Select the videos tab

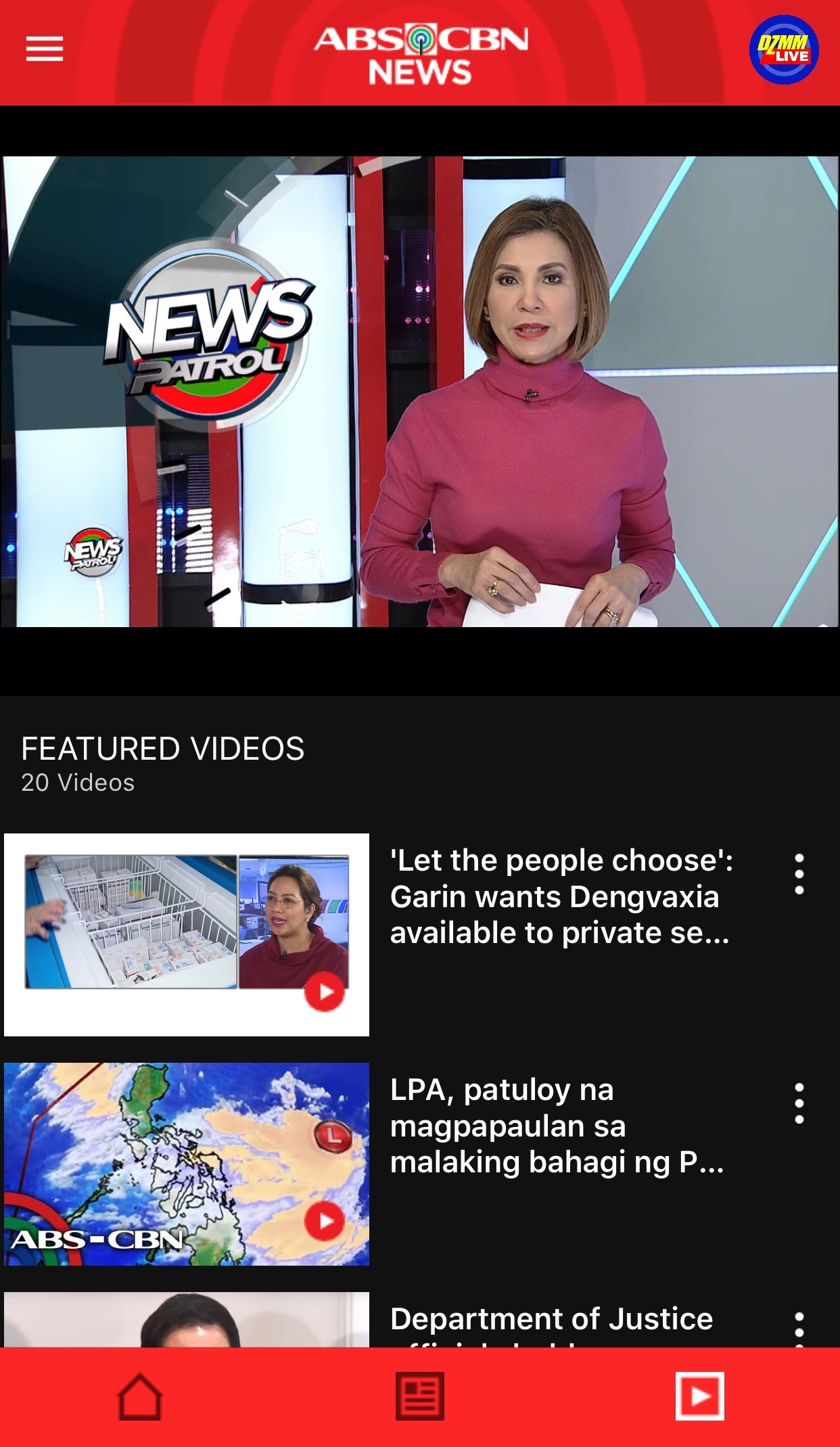coord(700,1396)
